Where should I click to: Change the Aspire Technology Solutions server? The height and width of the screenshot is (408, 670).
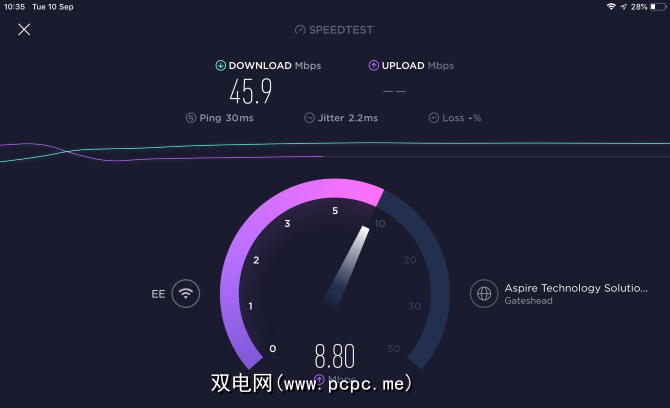coord(484,293)
